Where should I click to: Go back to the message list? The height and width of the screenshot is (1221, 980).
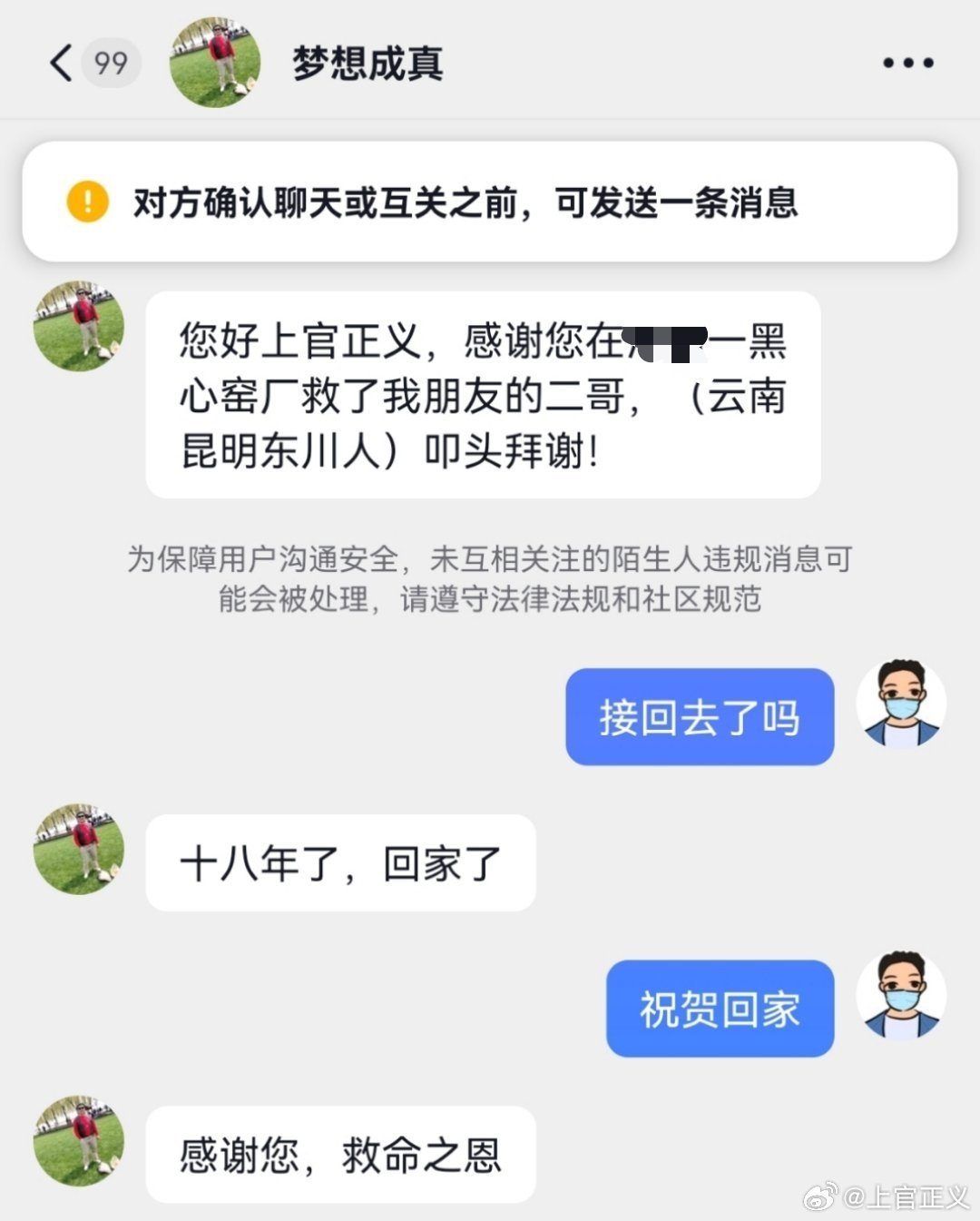click(x=62, y=63)
